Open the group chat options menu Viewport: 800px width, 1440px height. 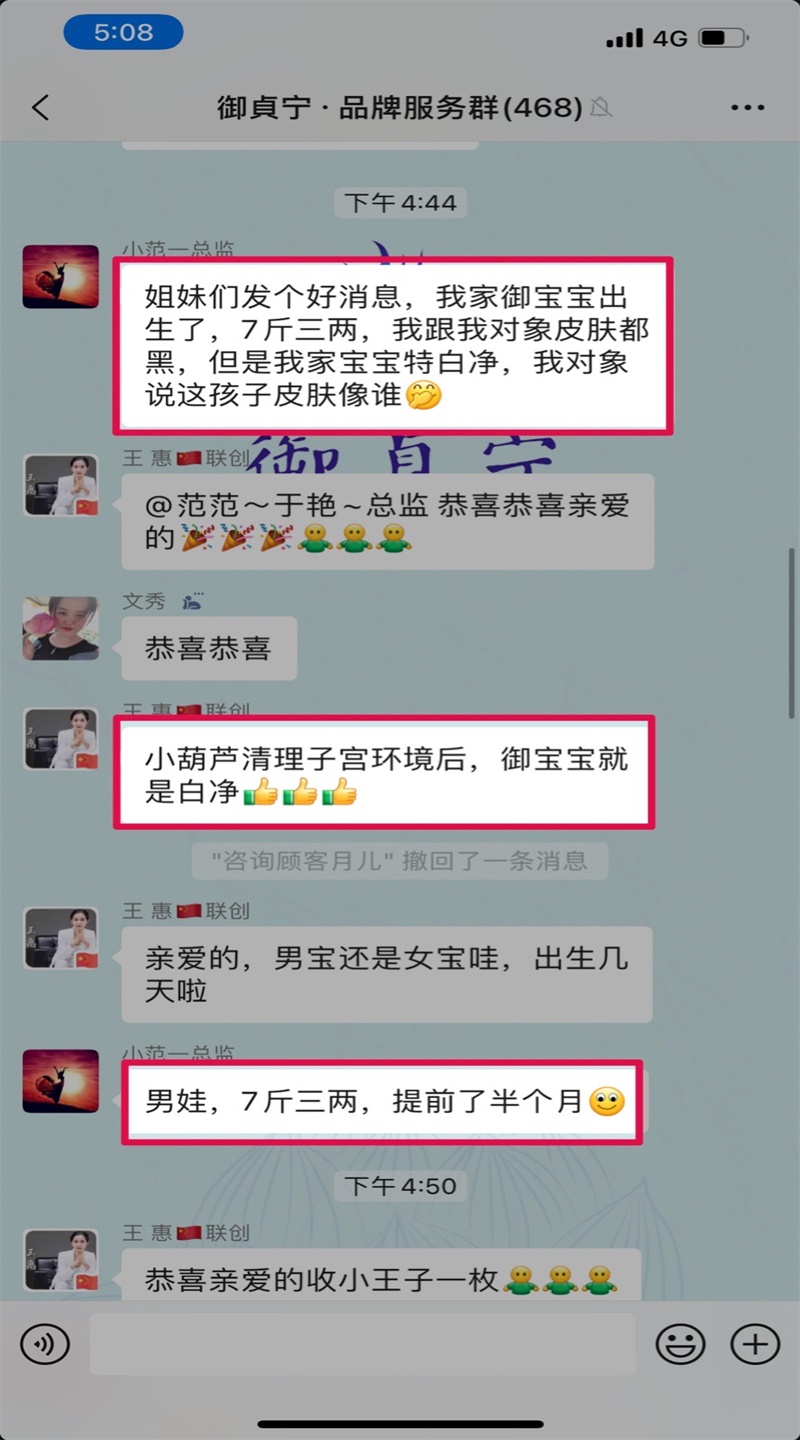[747, 108]
